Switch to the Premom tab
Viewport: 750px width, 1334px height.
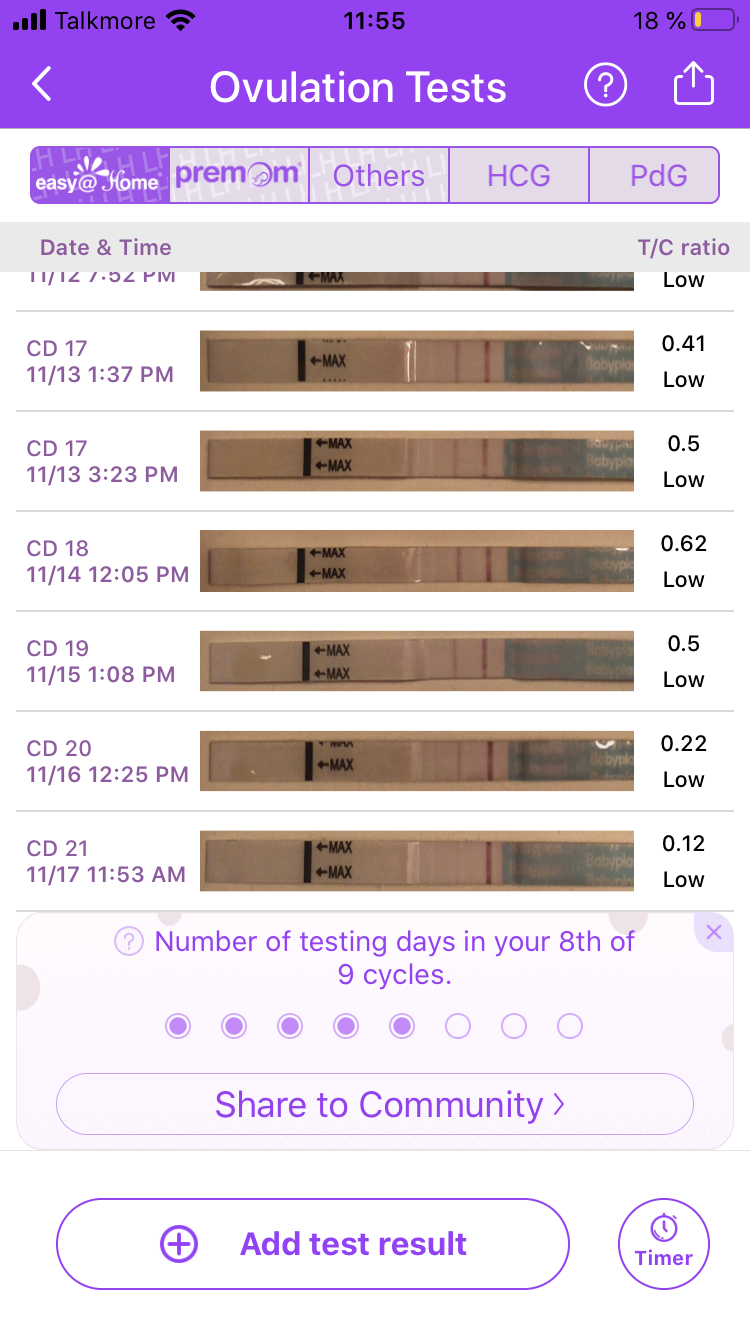click(239, 176)
